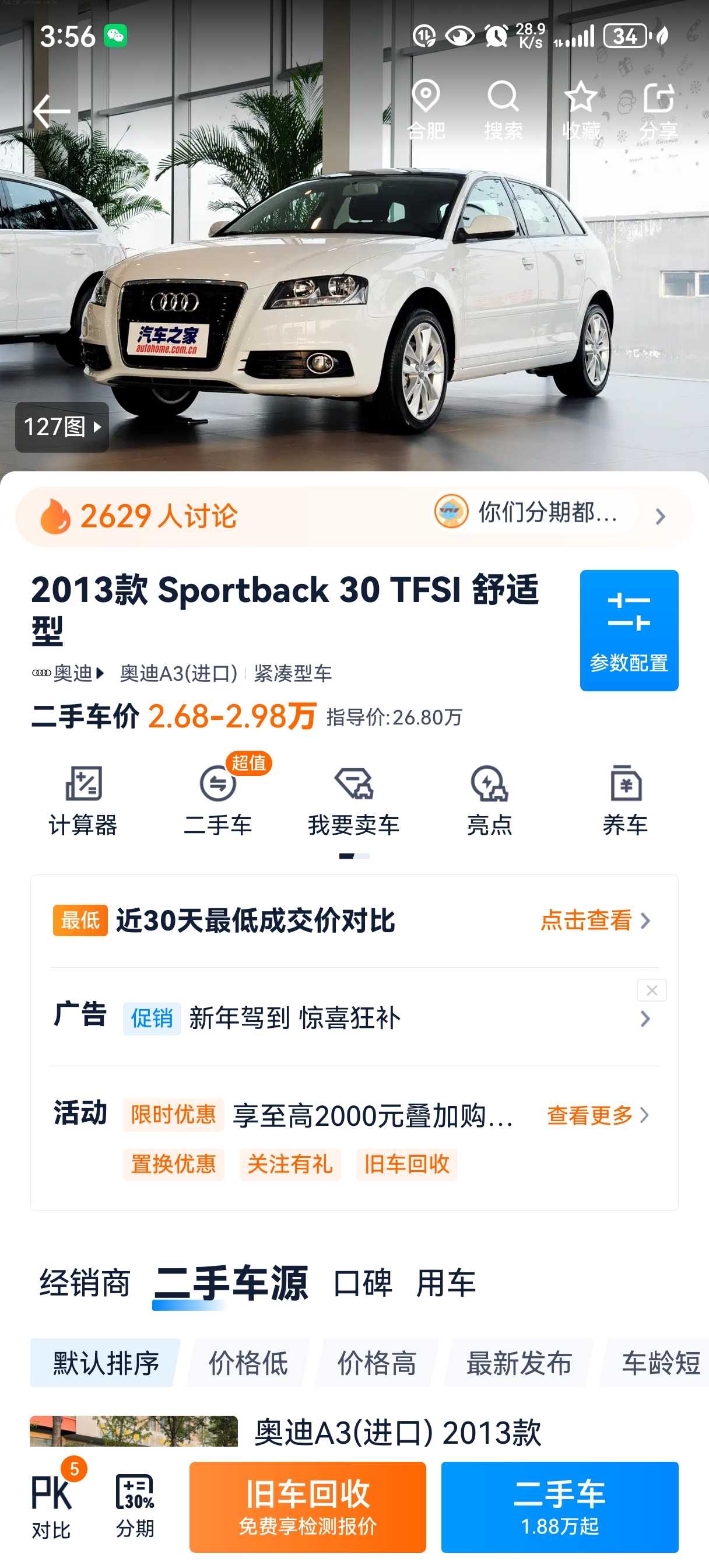Open the 计算器 tool
The image size is (709, 1568).
83,800
